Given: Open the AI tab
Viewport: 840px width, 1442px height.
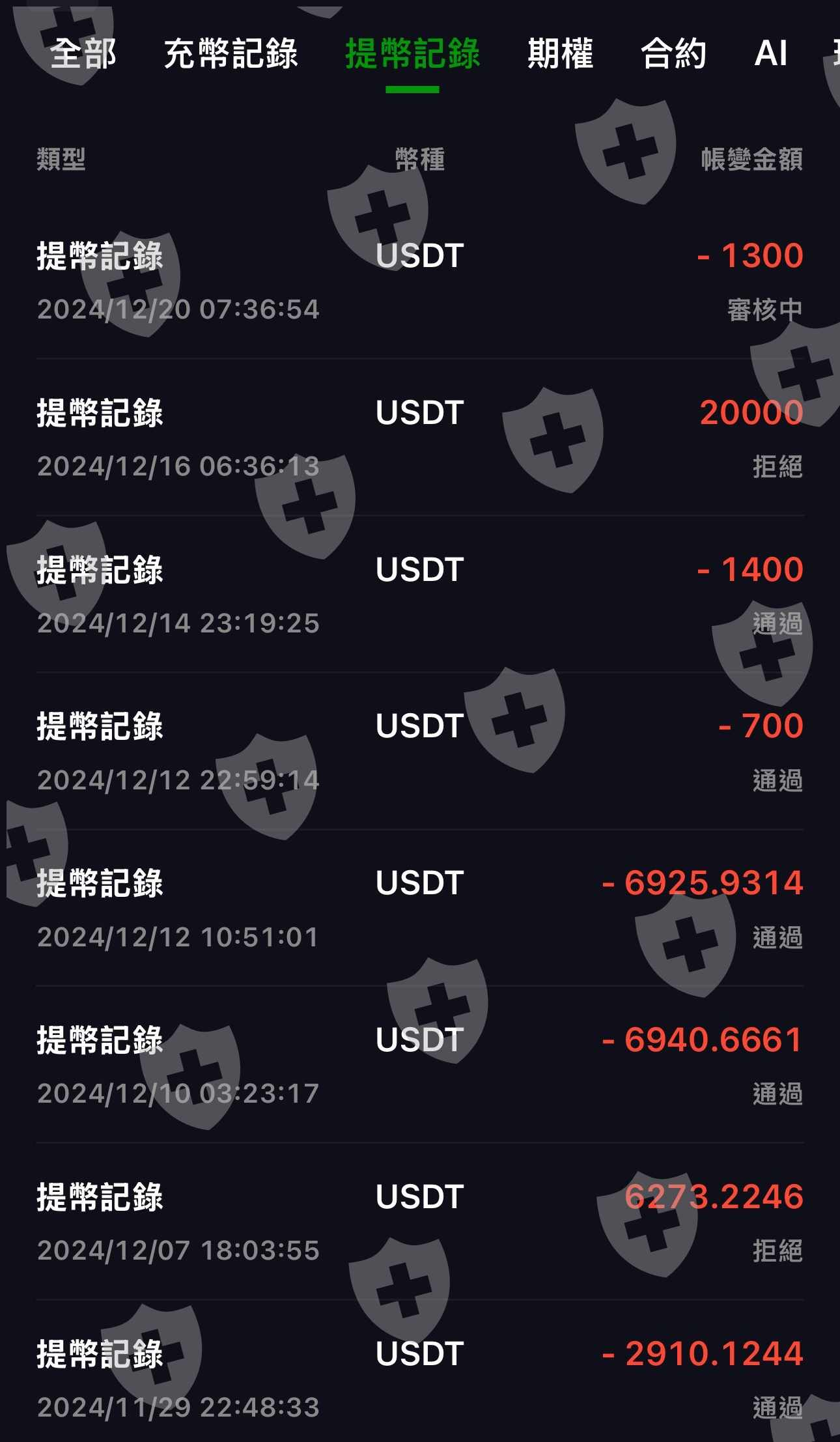Looking at the screenshot, I should pyautogui.click(x=771, y=53).
